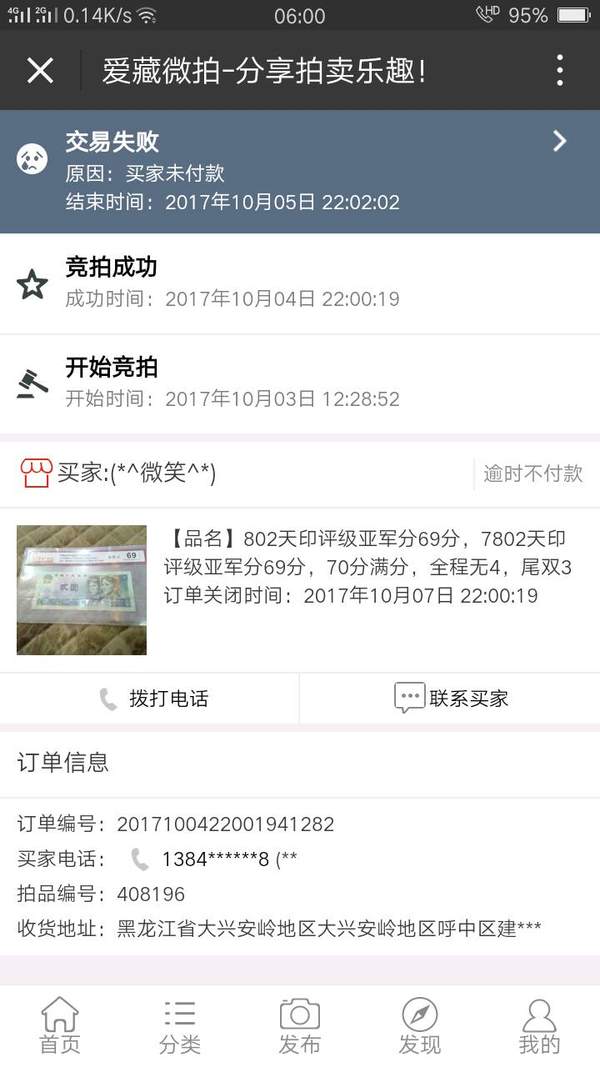Switch to the 发现 tab
The height and width of the screenshot is (1067, 600).
[x=420, y=1026]
